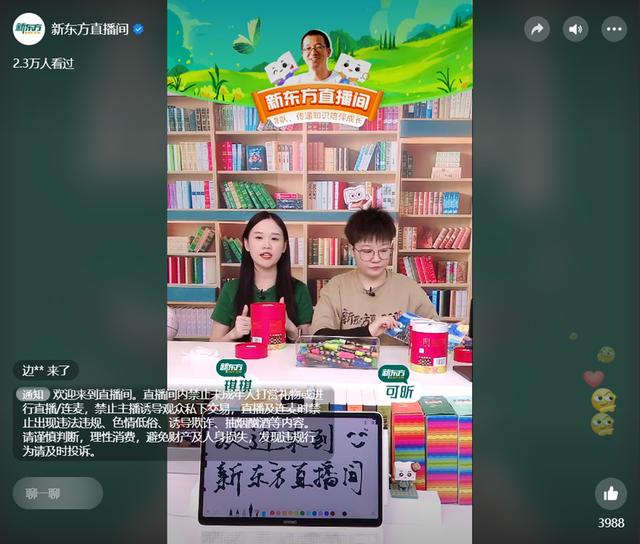Viewport: 640px width, 544px height.
Task: Like the live stream with thumbs up
Action: (611, 493)
